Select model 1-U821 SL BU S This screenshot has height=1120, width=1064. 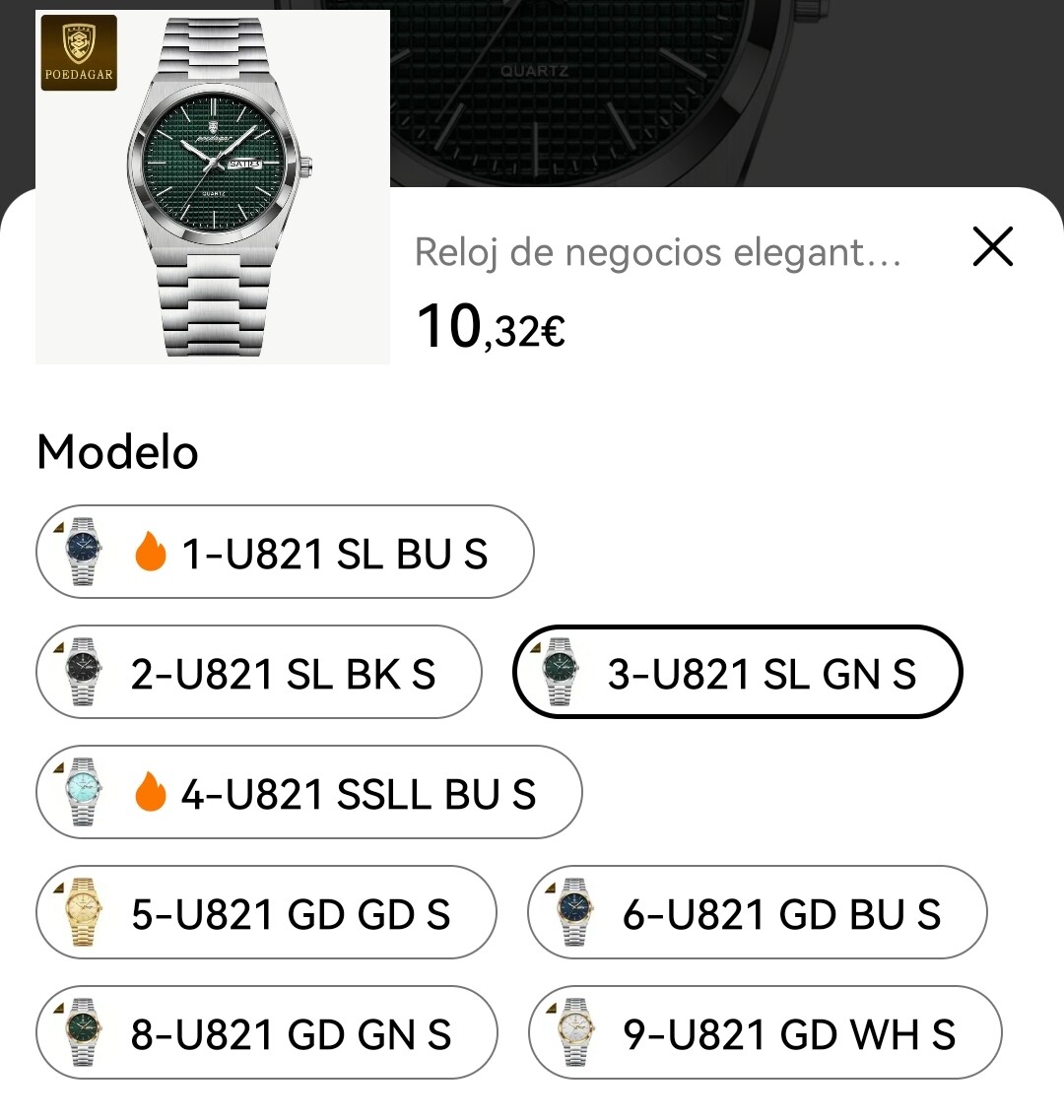[x=286, y=553]
